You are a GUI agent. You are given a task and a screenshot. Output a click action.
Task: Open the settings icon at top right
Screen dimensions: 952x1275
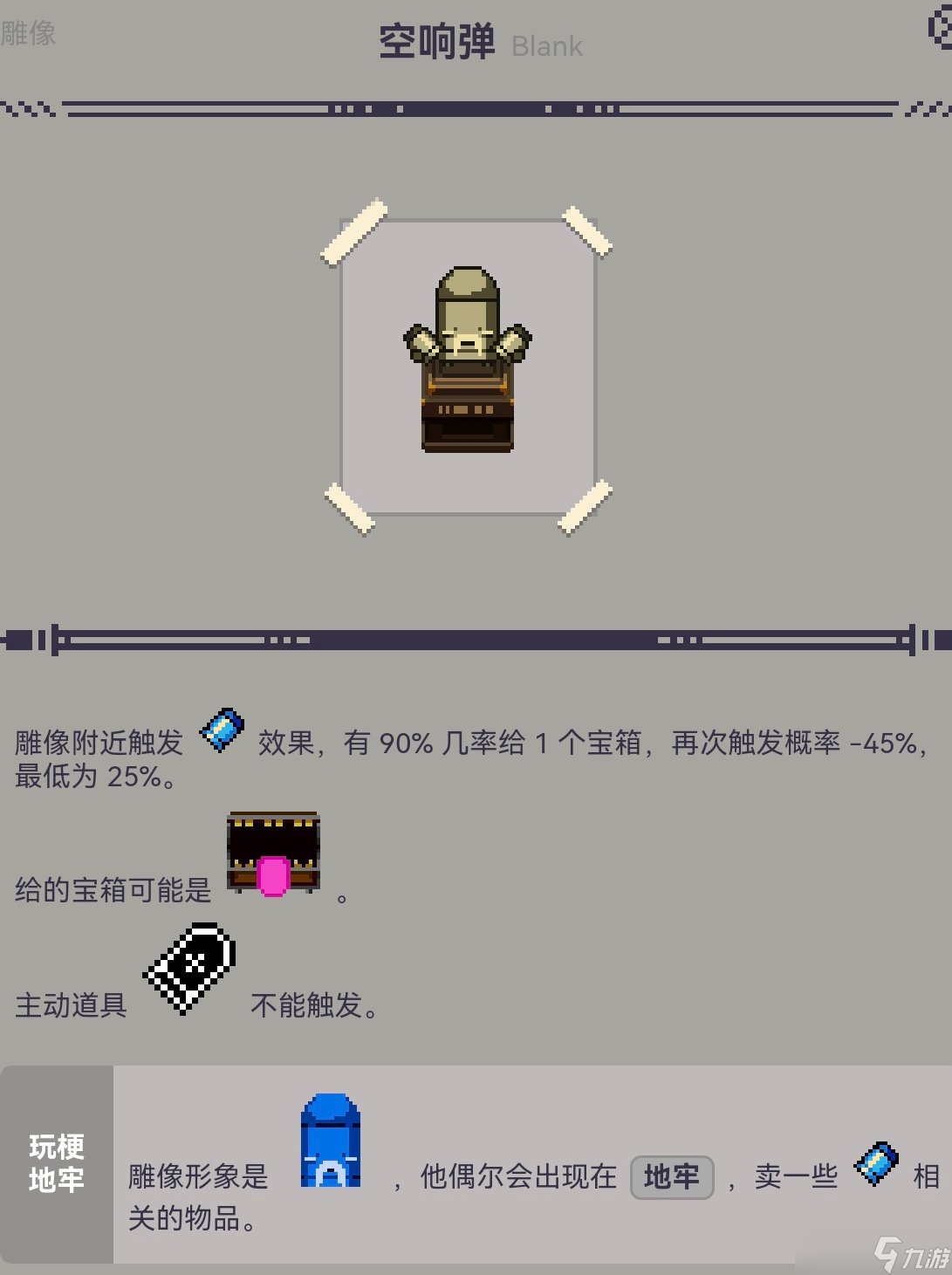coord(940,28)
